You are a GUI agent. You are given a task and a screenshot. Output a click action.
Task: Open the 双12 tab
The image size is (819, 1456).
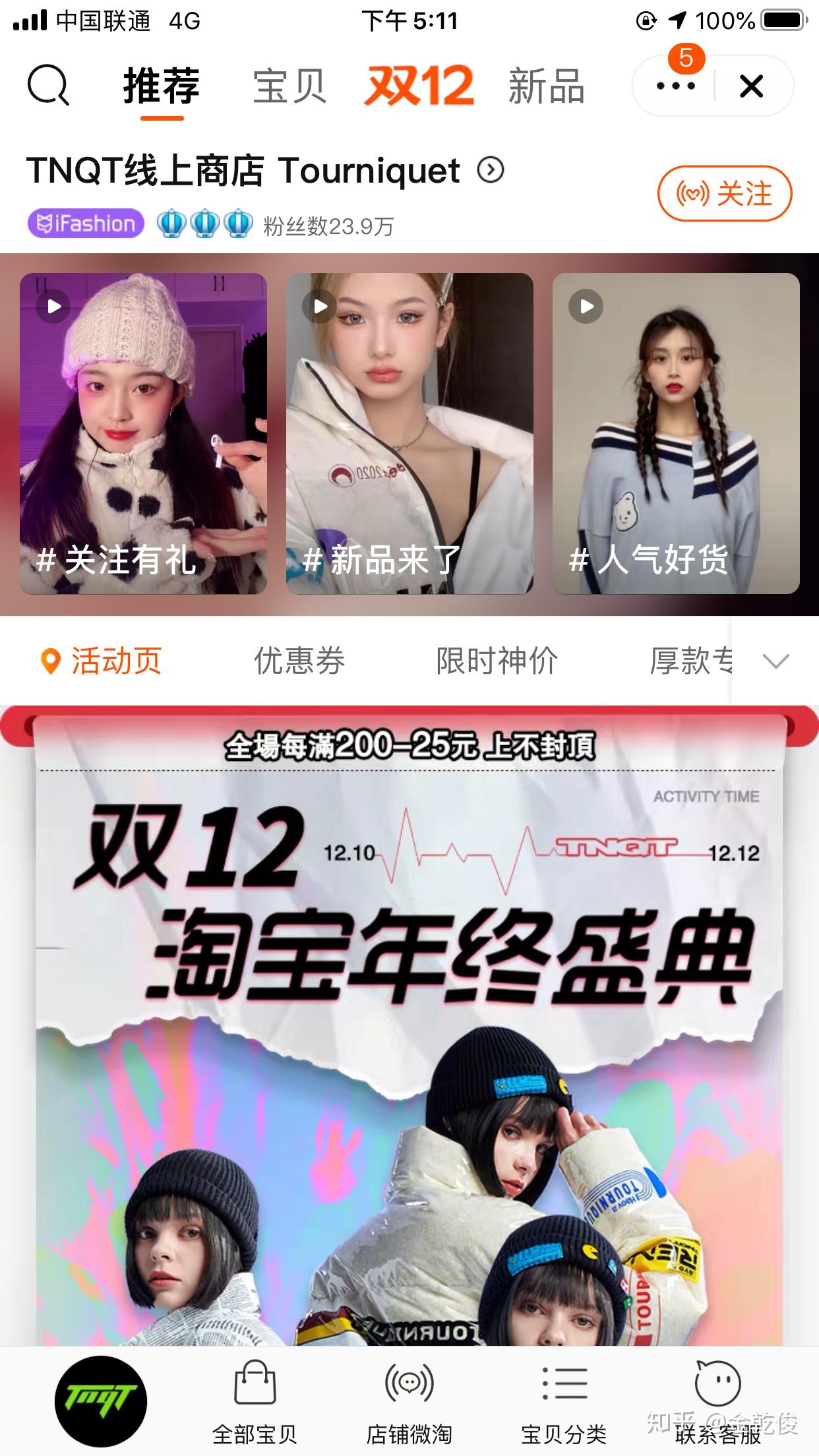(x=419, y=86)
